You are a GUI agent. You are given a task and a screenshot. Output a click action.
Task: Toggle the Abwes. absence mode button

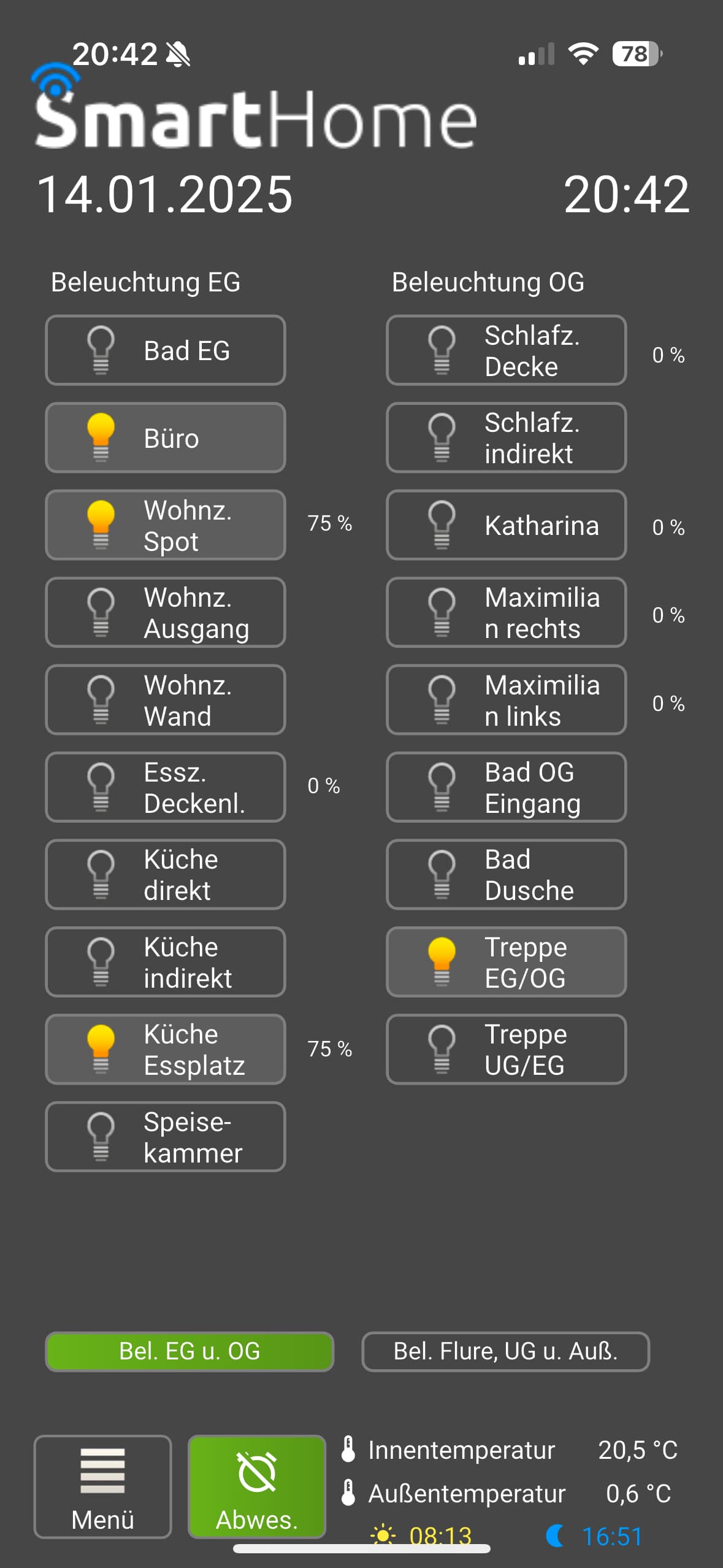click(257, 1487)
